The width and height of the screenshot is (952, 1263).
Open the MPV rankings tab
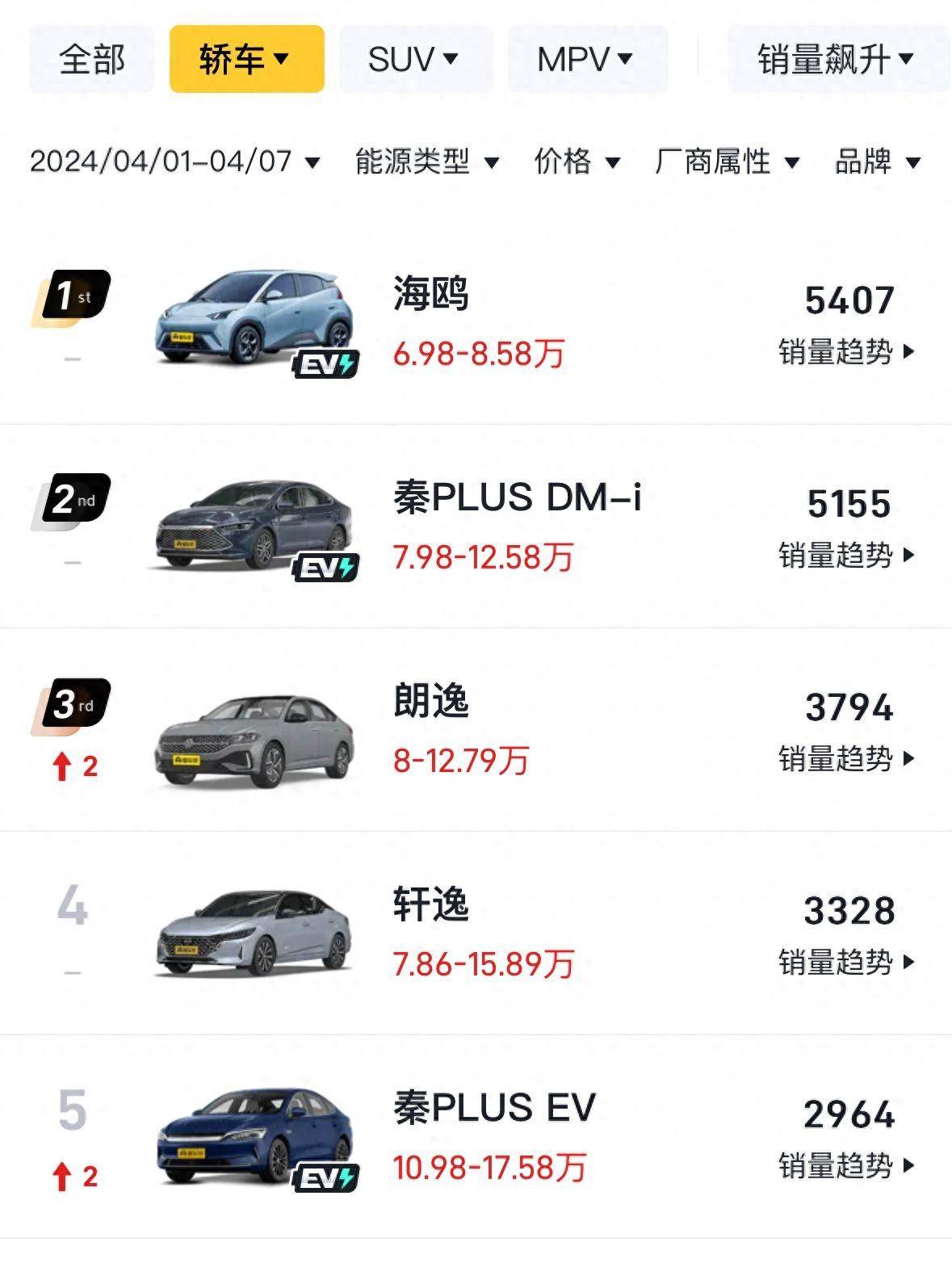pos(587,58)
